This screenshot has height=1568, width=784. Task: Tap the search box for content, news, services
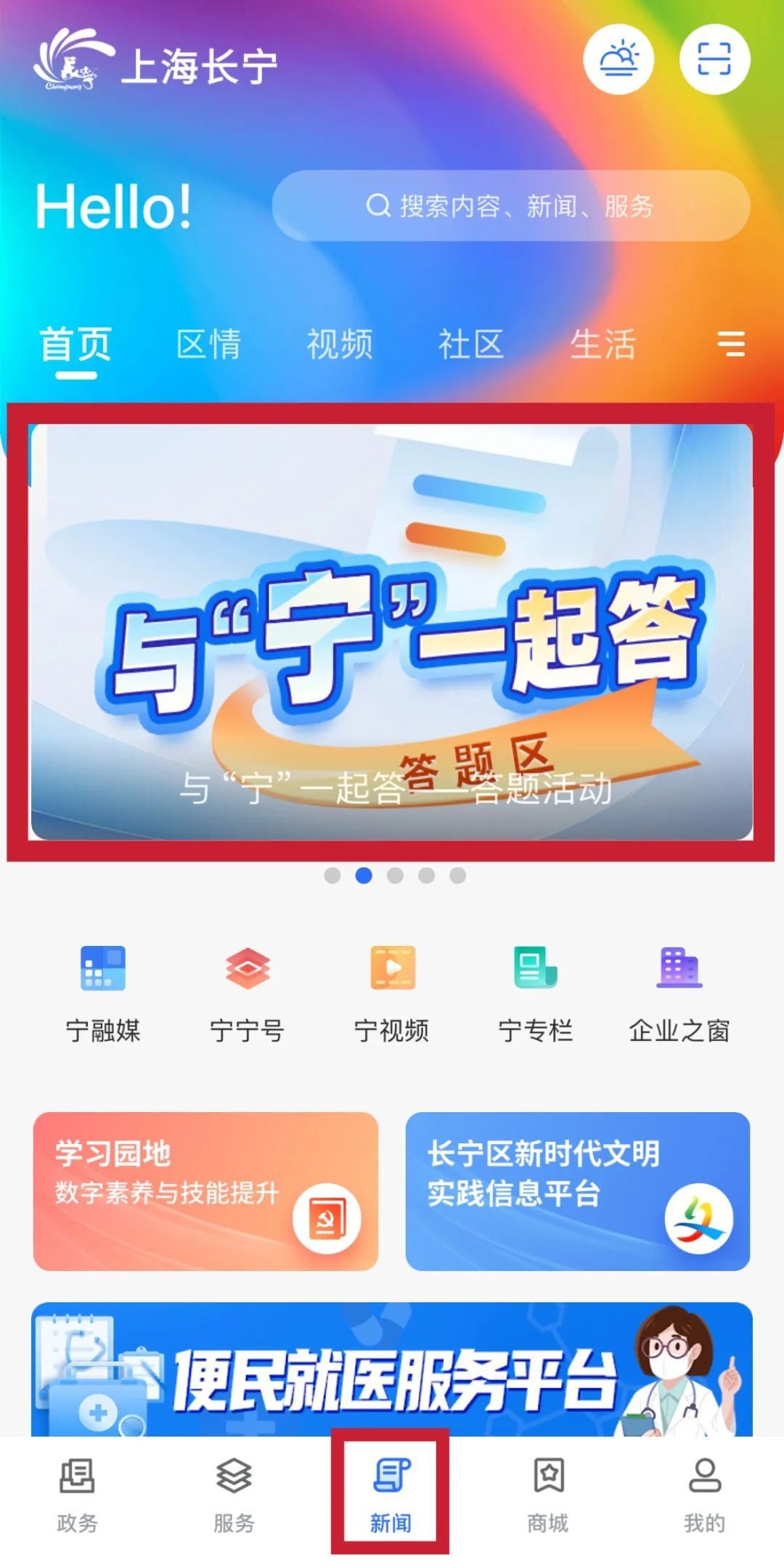coord(510,206)
